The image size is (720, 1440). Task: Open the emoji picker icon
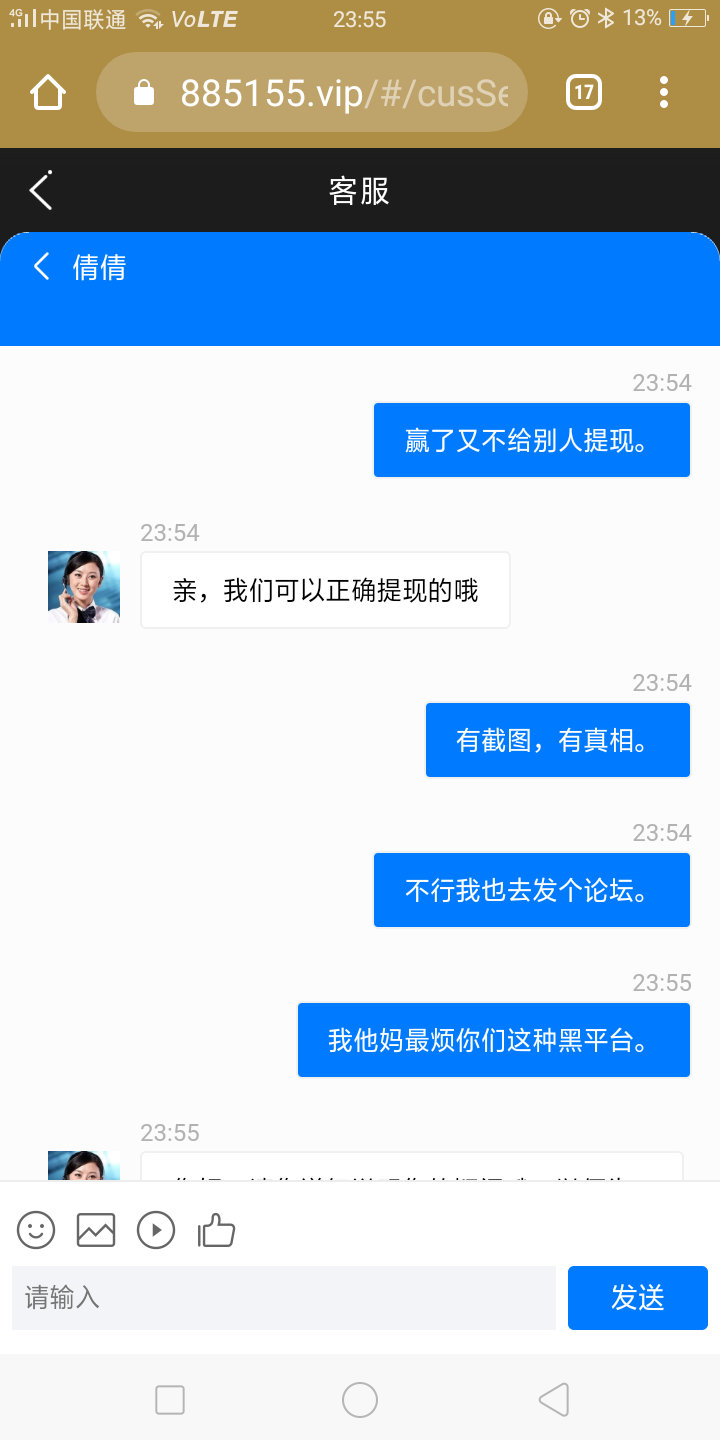pos(36,1229)
